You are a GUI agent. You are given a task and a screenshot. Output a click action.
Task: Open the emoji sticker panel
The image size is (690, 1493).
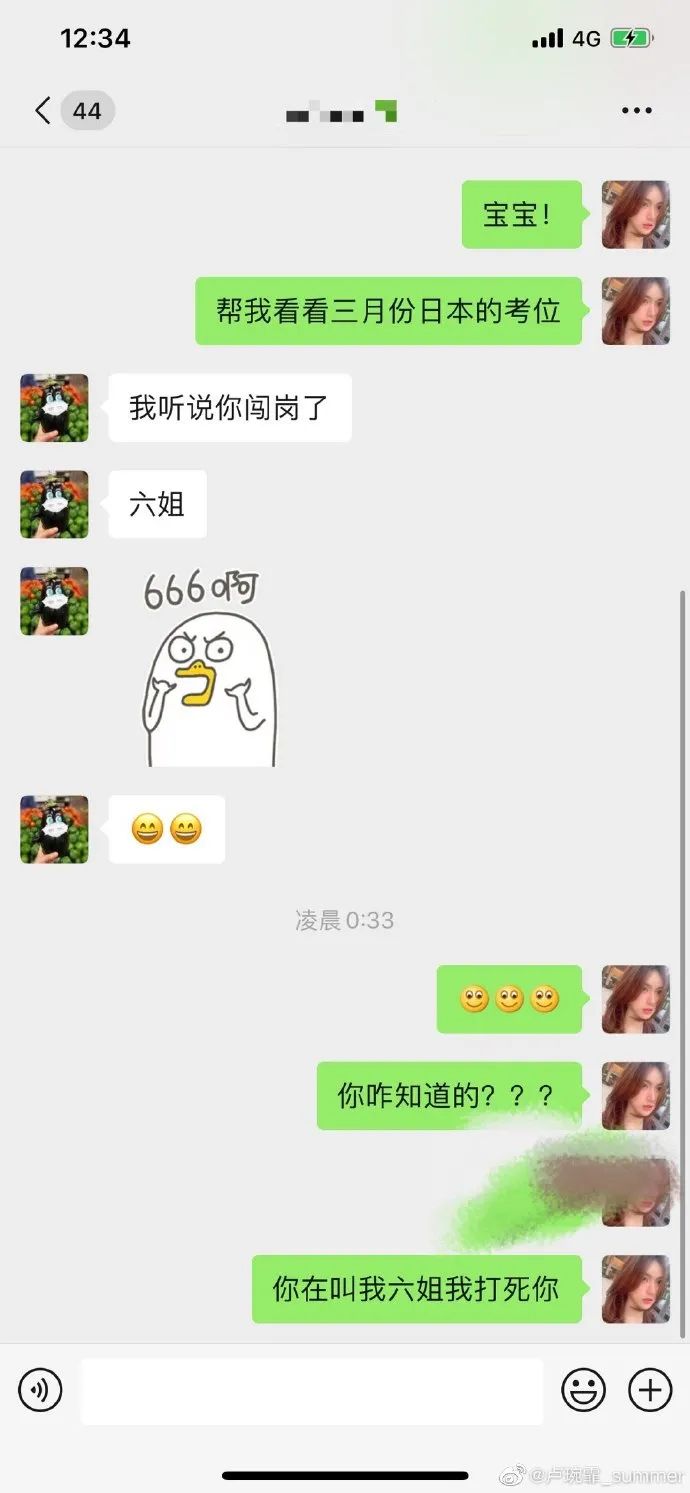click(583, 1390)
